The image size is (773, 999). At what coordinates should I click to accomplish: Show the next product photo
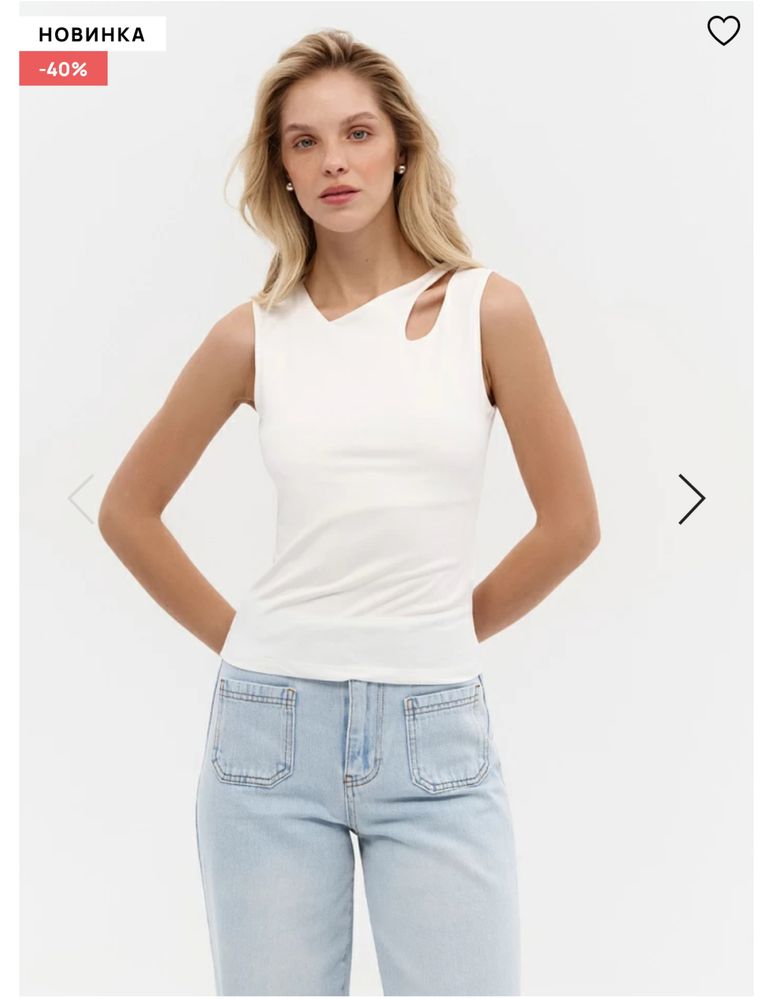(691, 499)
